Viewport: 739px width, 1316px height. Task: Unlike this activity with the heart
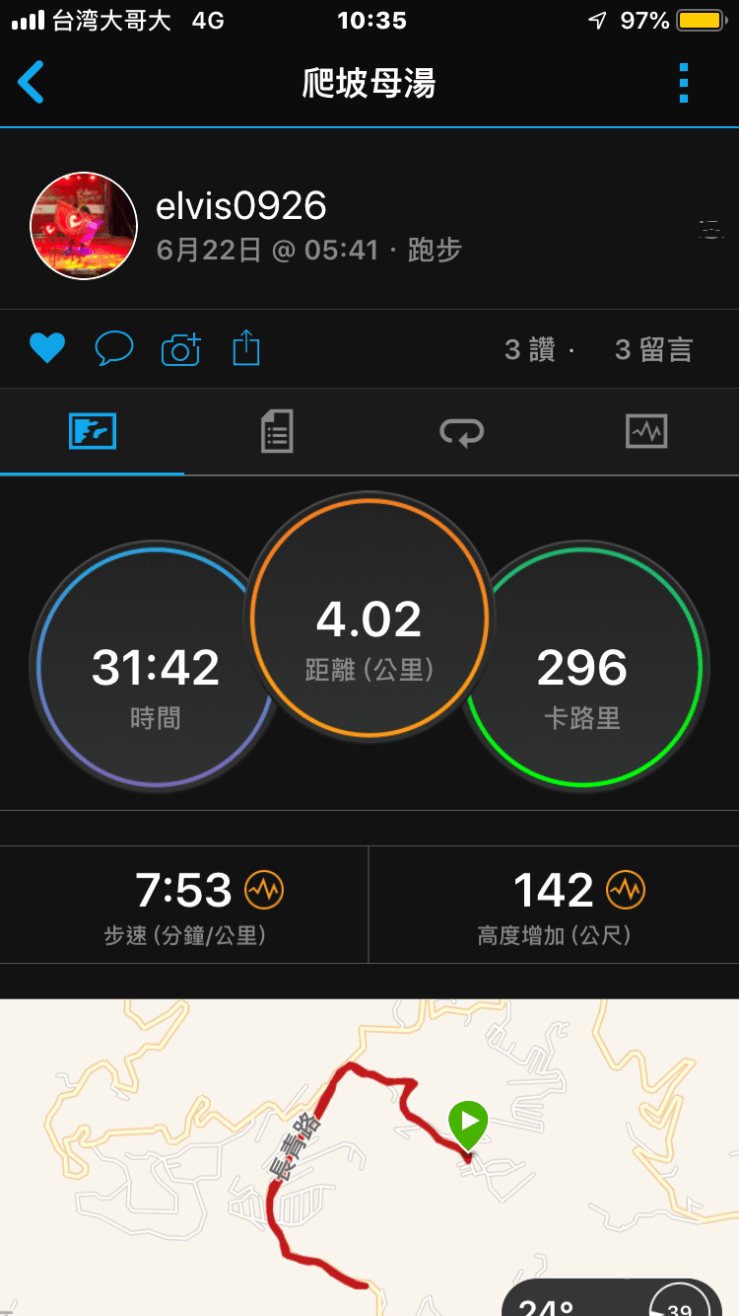point(47,348)
